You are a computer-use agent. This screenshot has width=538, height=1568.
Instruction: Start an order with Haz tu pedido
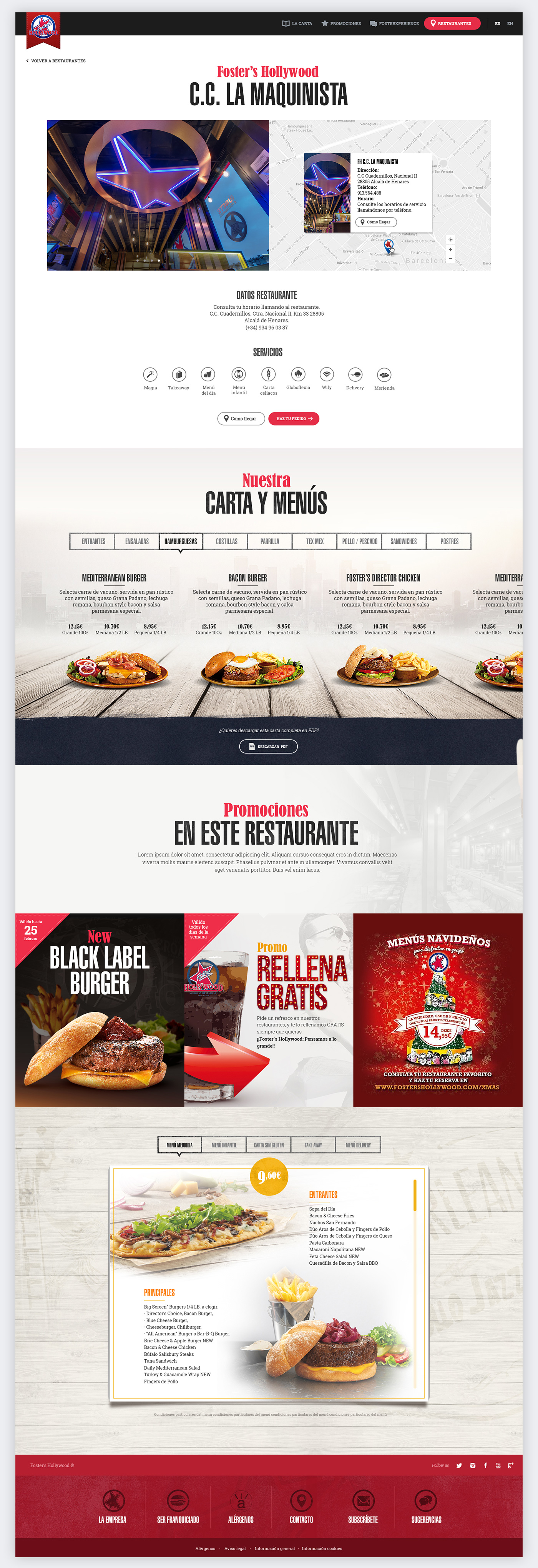click(294, 419)
